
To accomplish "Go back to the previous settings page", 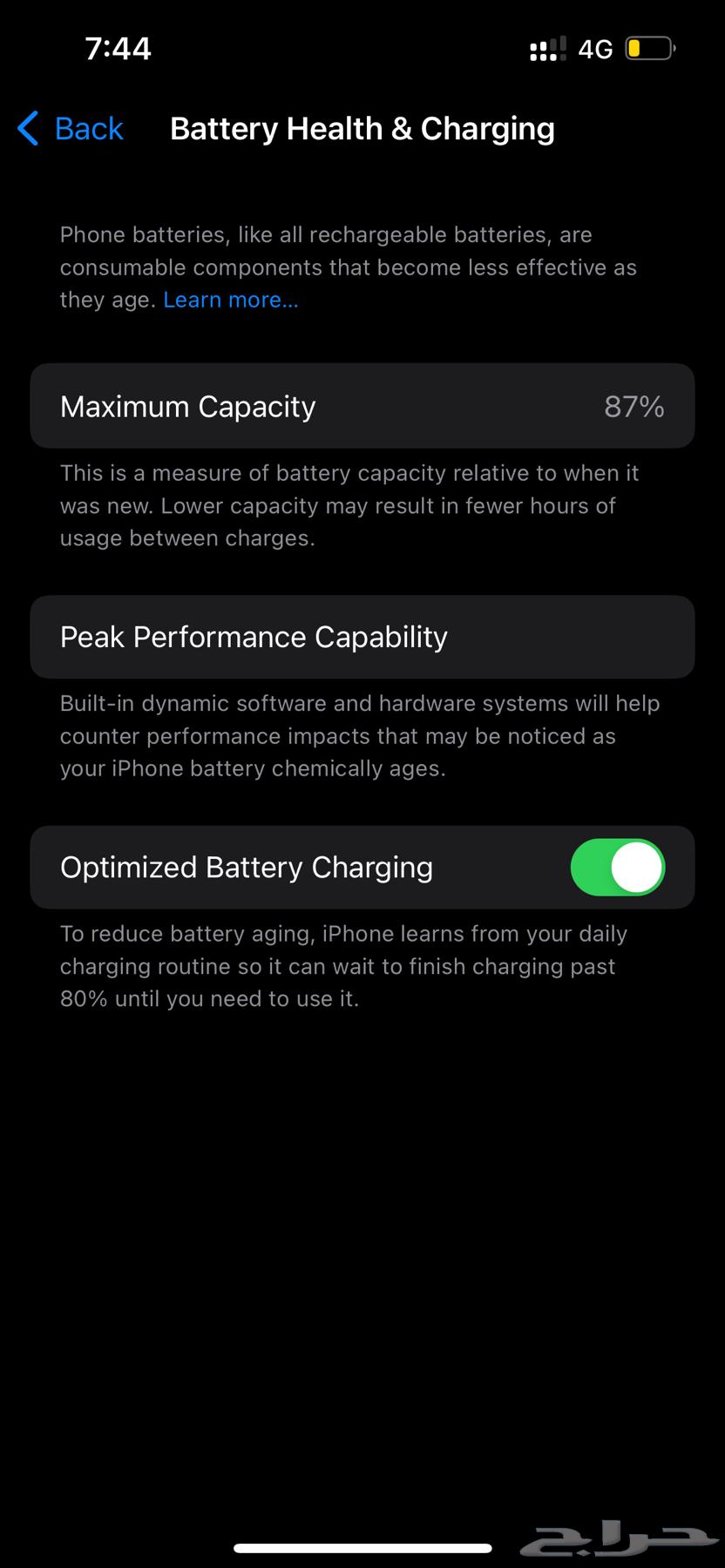I will pos(71,129).
